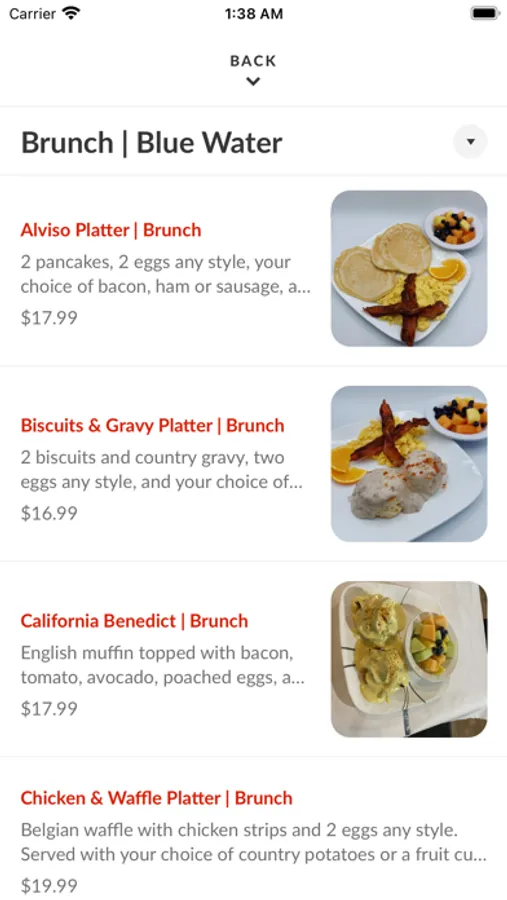Expand the Brunch | Blue Water category dropdown
Screen dimensions: 507x900
tap(470, 141)
